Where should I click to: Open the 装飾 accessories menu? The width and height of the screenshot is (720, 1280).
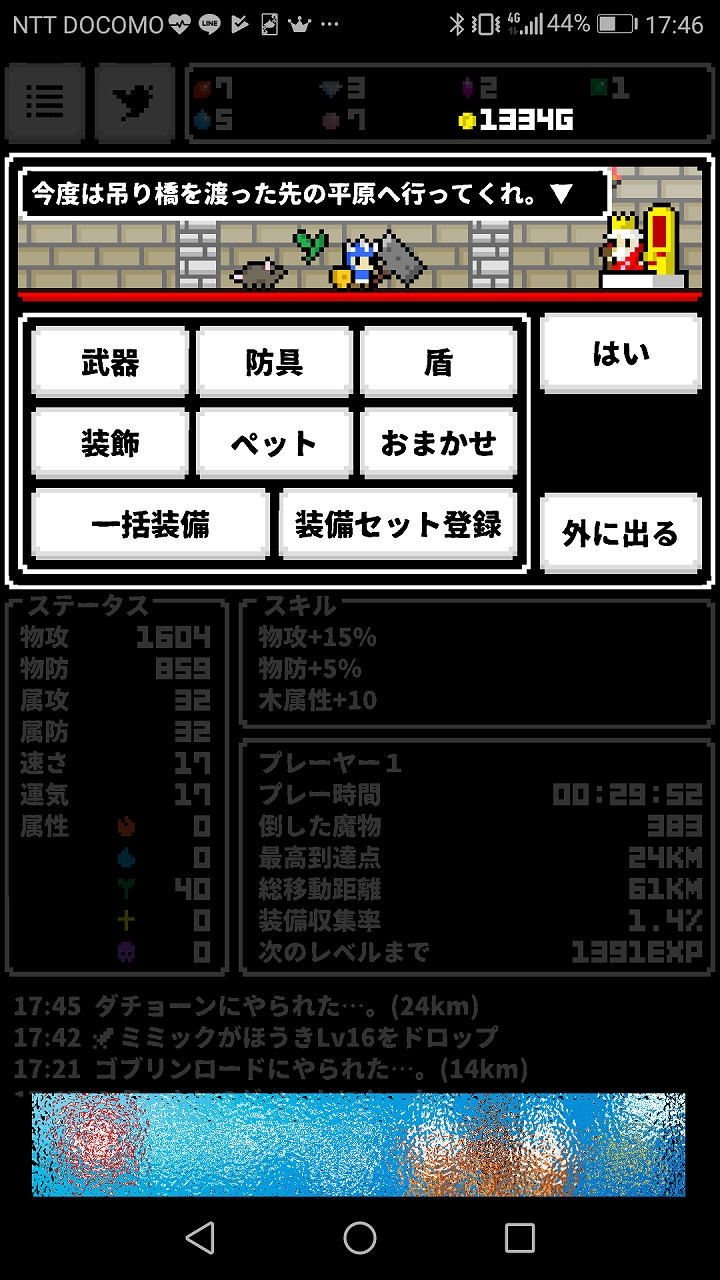tap(110, 443)
